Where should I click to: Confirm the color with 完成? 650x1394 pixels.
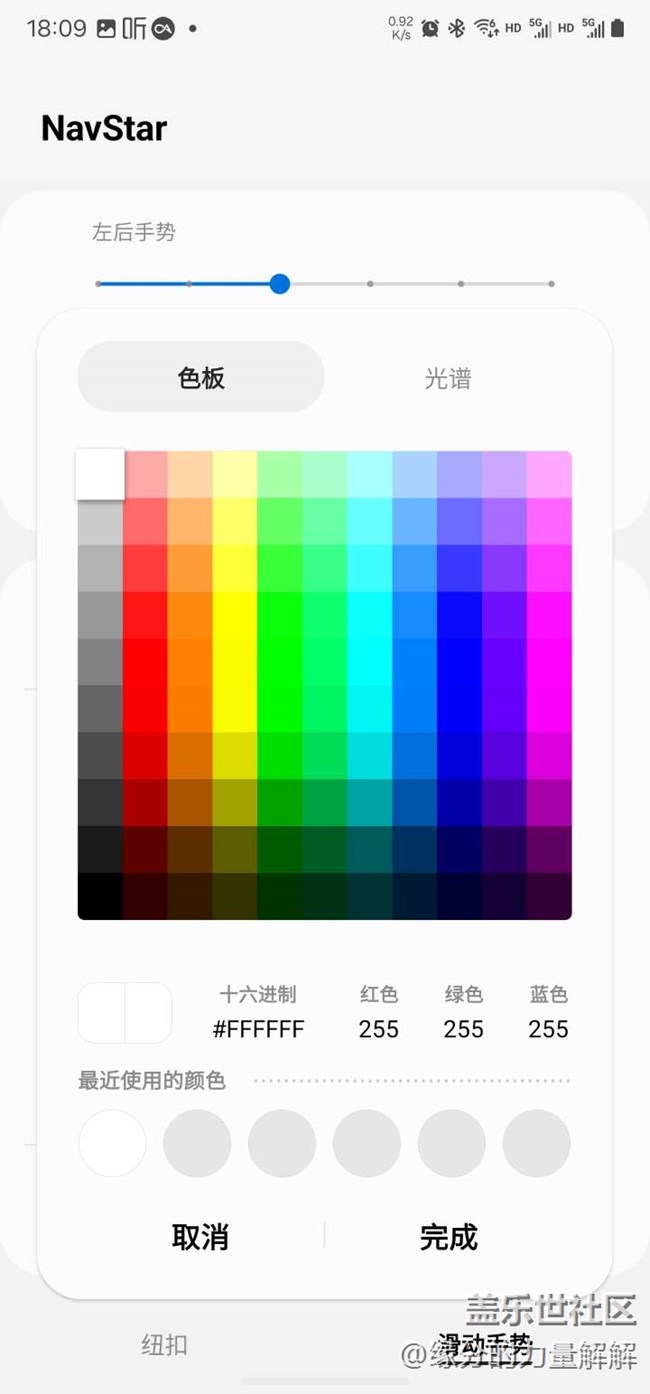point(448,1237)
